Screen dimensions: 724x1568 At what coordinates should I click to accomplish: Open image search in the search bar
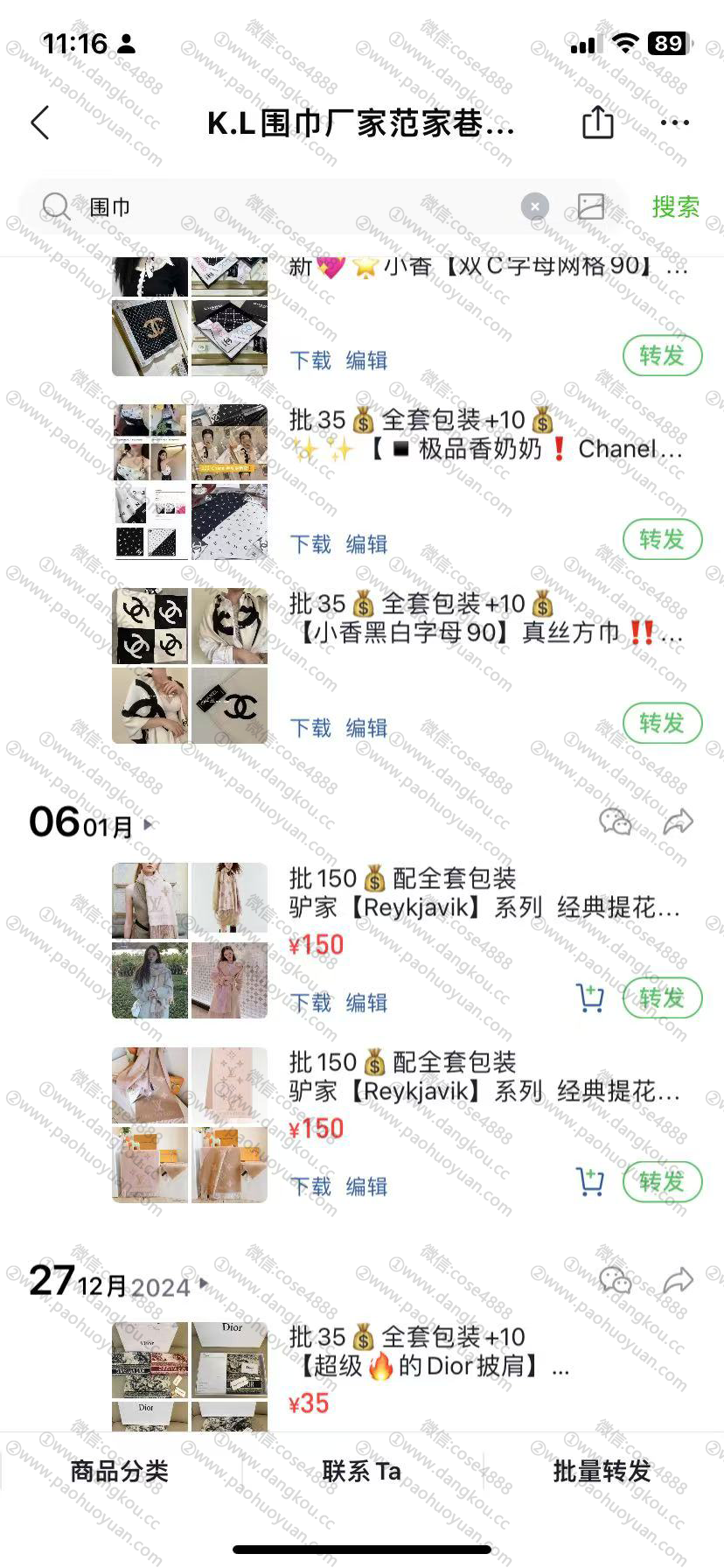[591, 206]
